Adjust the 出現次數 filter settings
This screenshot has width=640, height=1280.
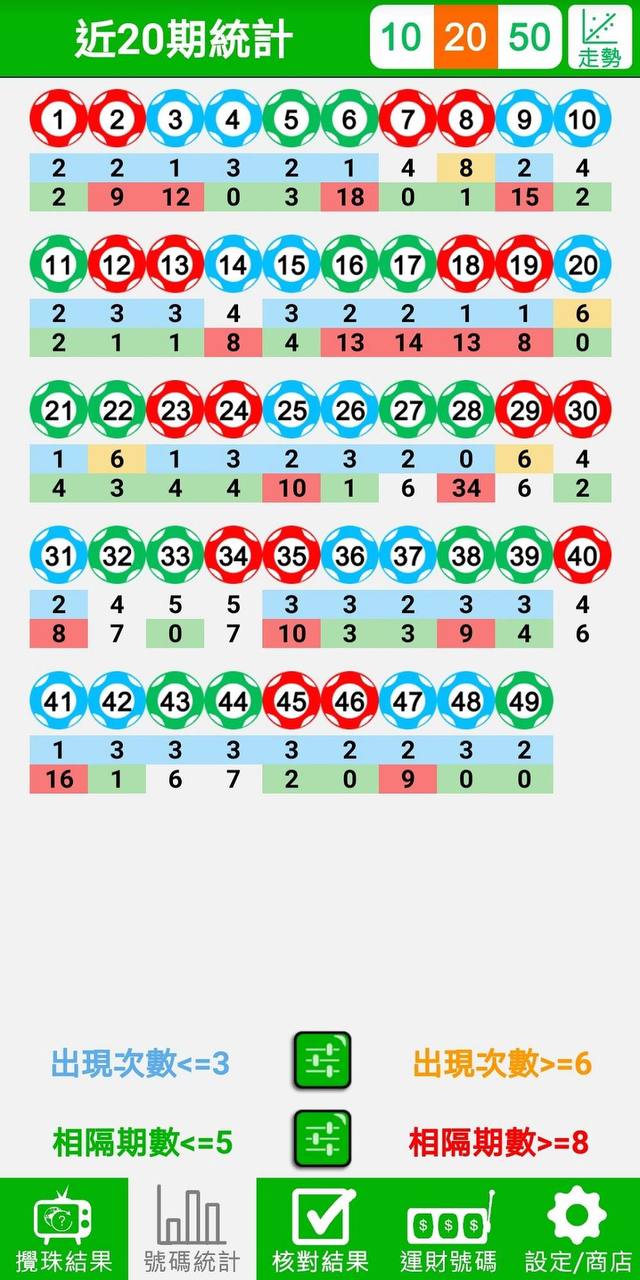click(x=321, y=1061)
